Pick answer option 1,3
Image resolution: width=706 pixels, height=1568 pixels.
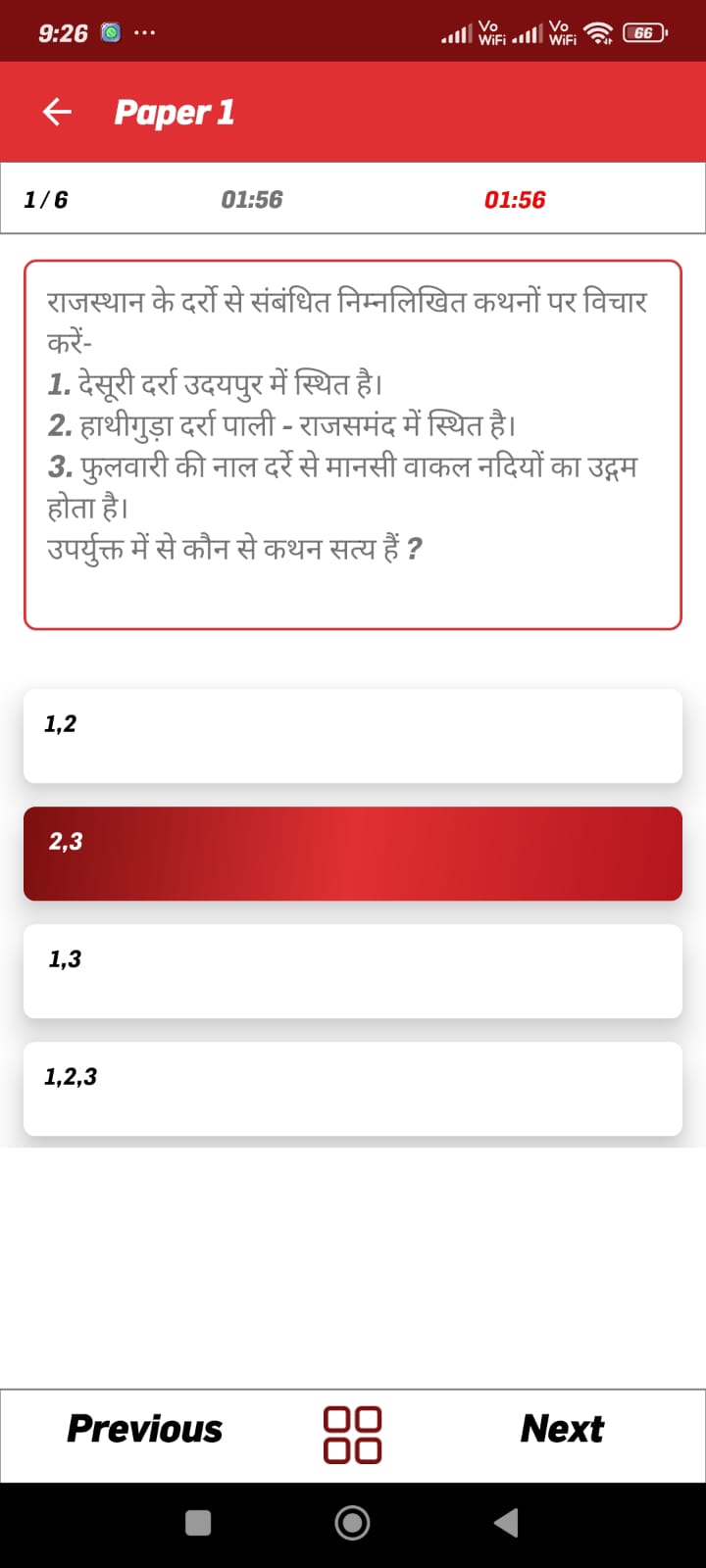point(353,970)
